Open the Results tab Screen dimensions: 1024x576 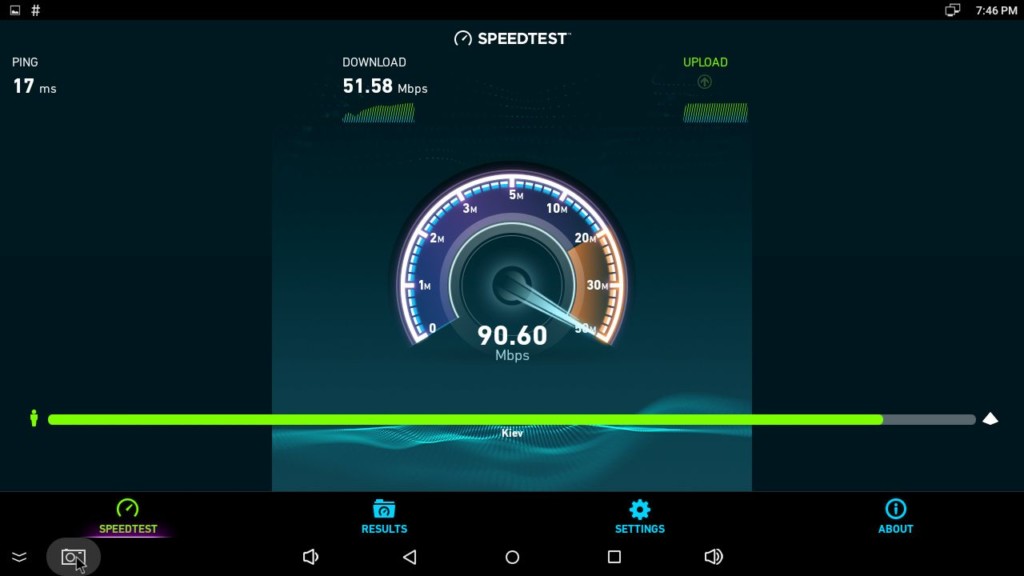(384, 516)
